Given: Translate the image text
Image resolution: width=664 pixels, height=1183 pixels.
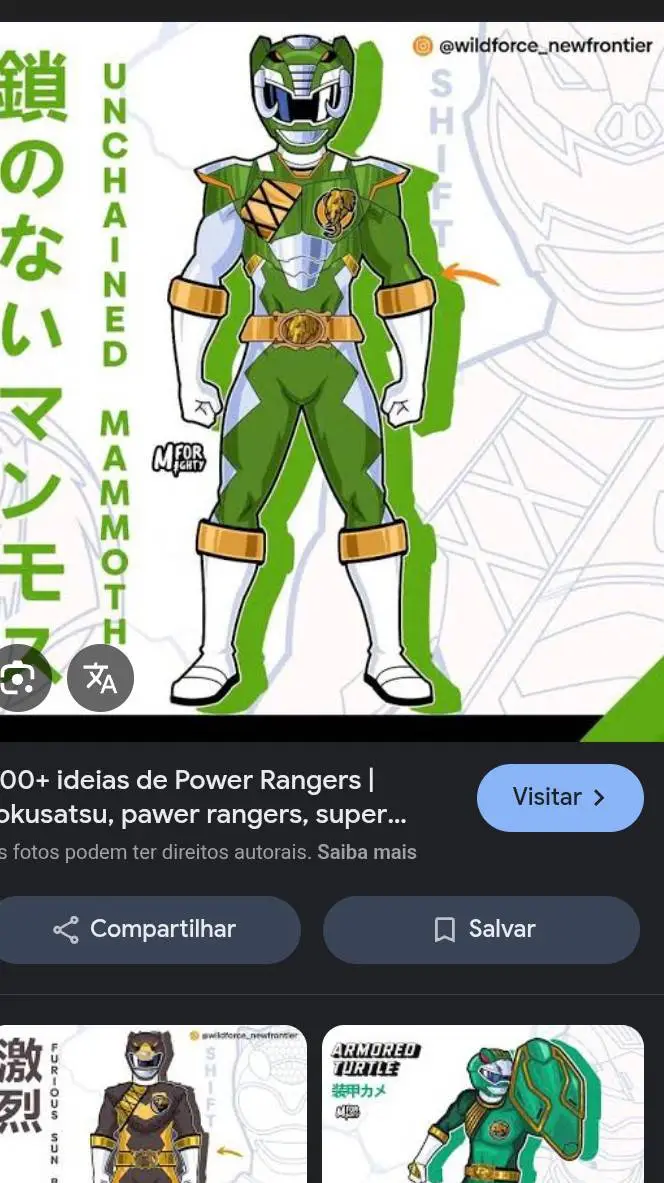Looking at the screenshot, I should (100, 679).
